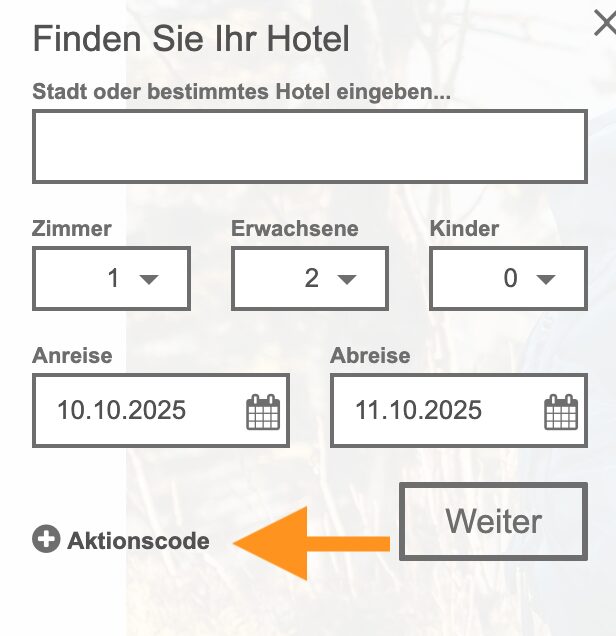
Task: Open the Kinder dropdown
Action: 508,278
